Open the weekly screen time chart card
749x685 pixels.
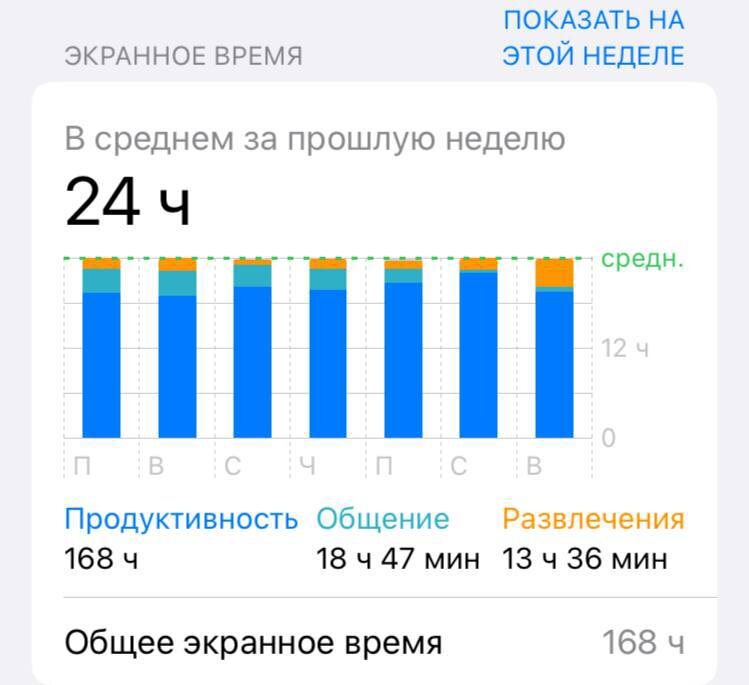pyautogui.click(x=374, y=340)
